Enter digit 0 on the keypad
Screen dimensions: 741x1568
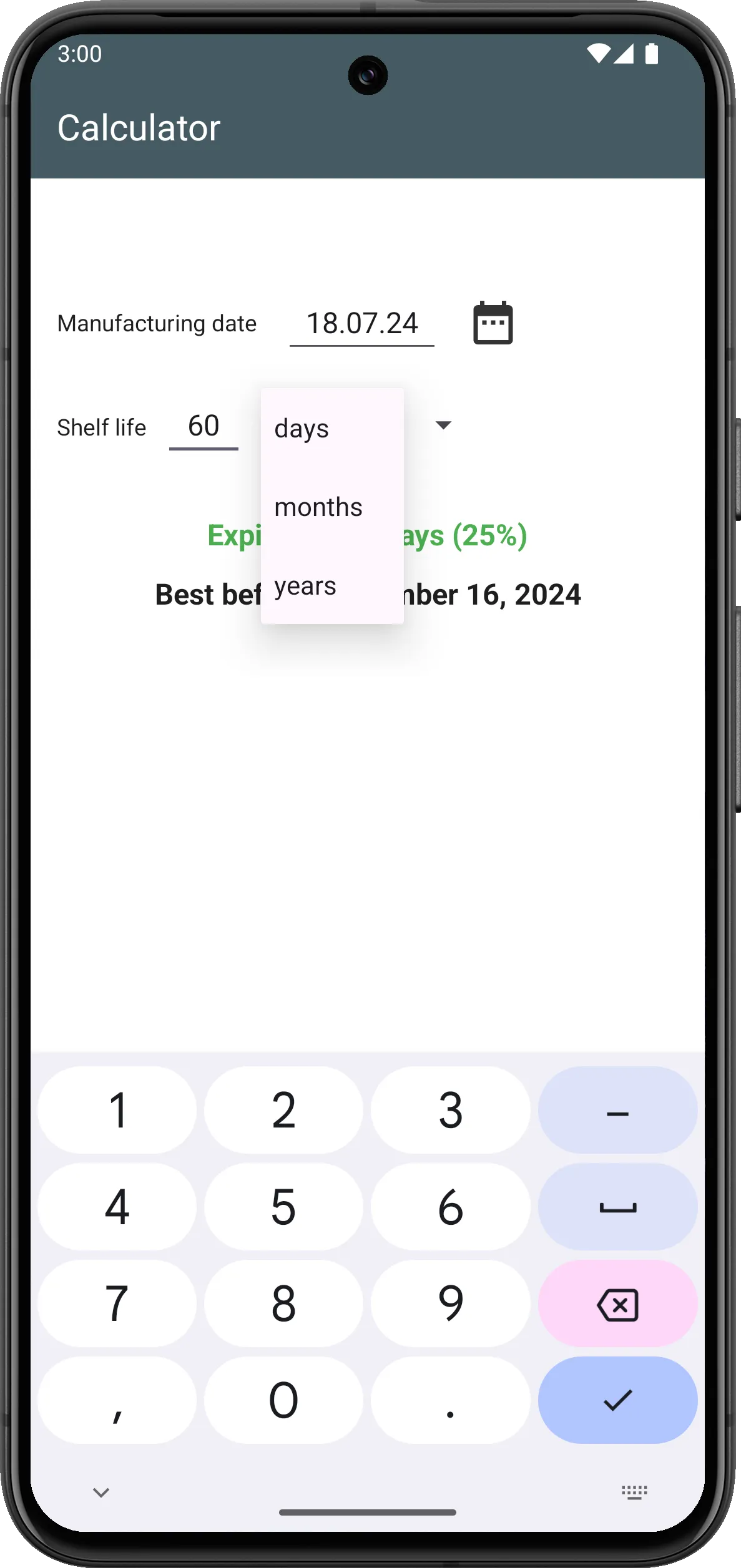[283, 1401]
